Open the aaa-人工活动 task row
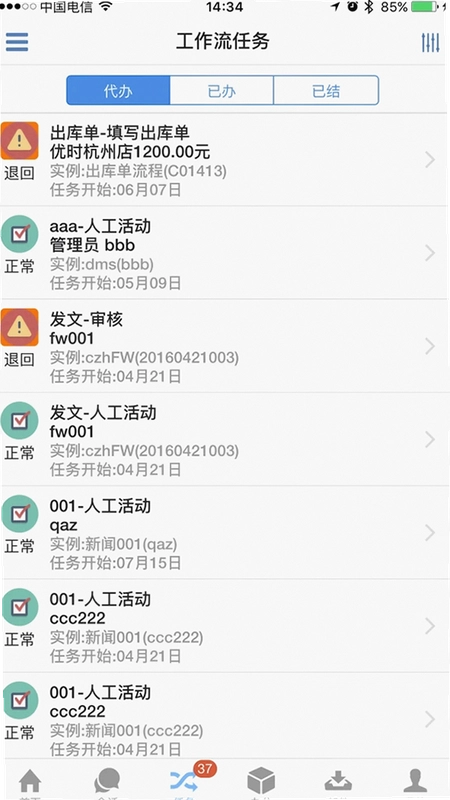Viewport: 450px width, 800px height. (225, 253)
